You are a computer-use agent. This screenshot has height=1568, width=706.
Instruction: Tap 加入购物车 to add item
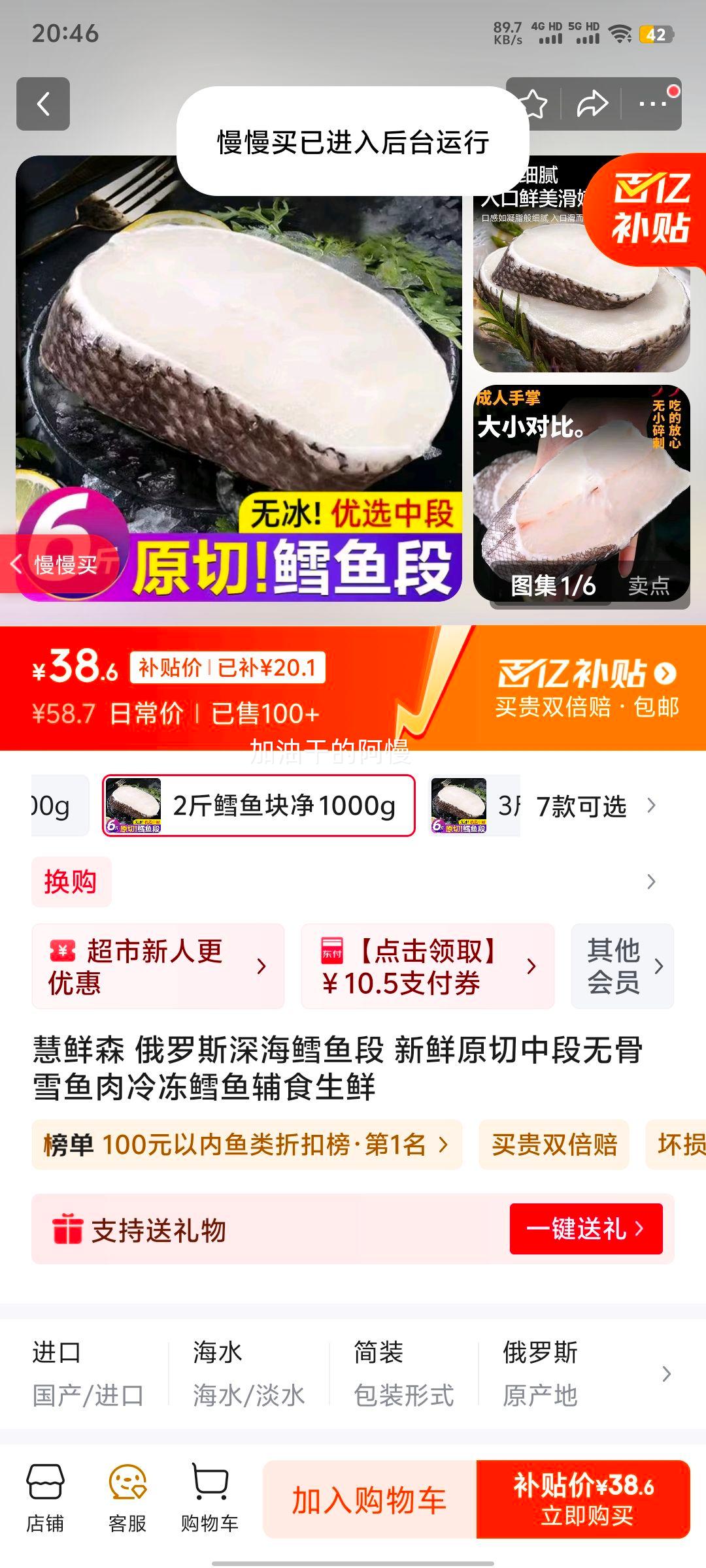[x=369, y=1500]
